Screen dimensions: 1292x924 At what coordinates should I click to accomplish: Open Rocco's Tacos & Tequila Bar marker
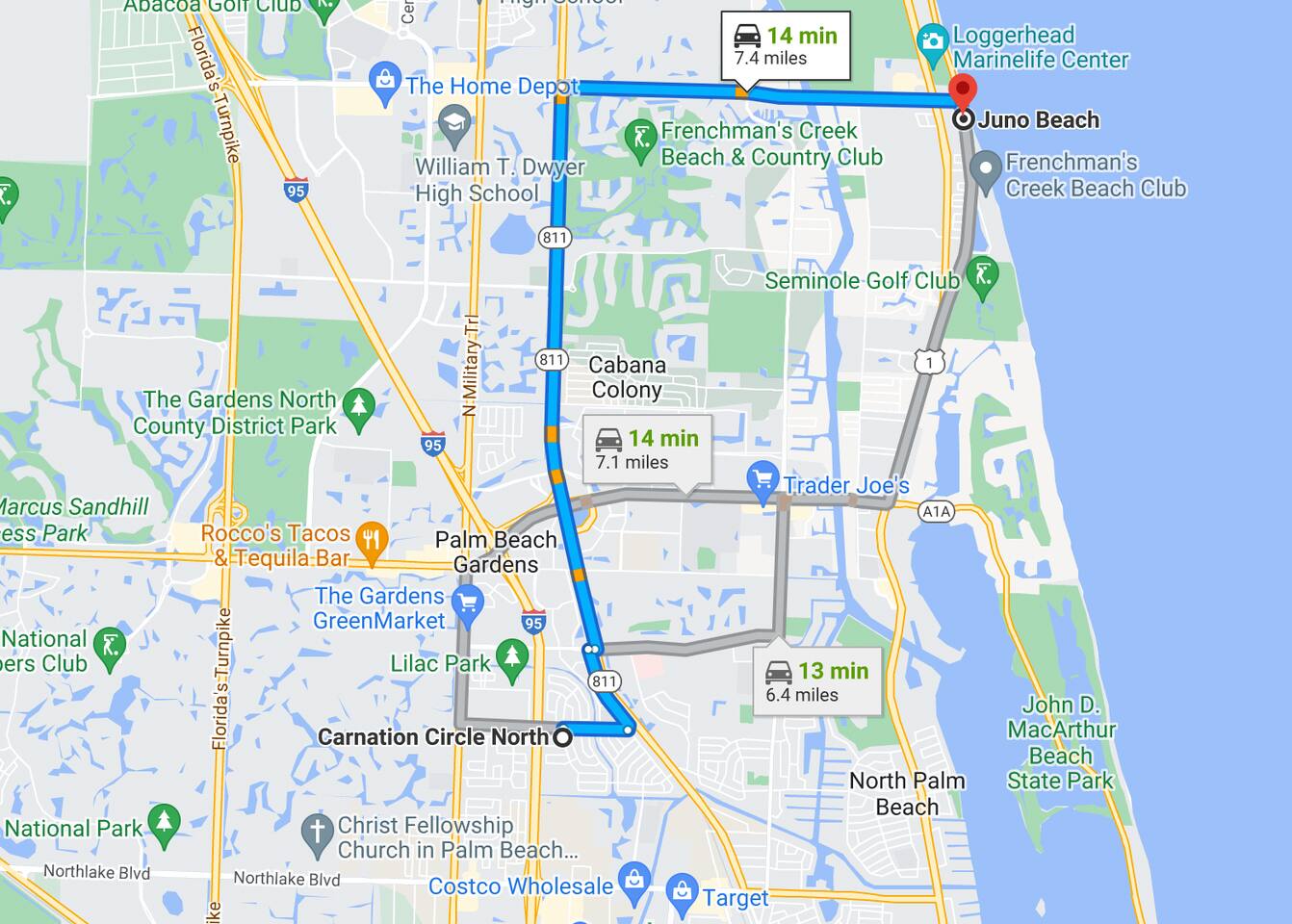pos(371,540)
